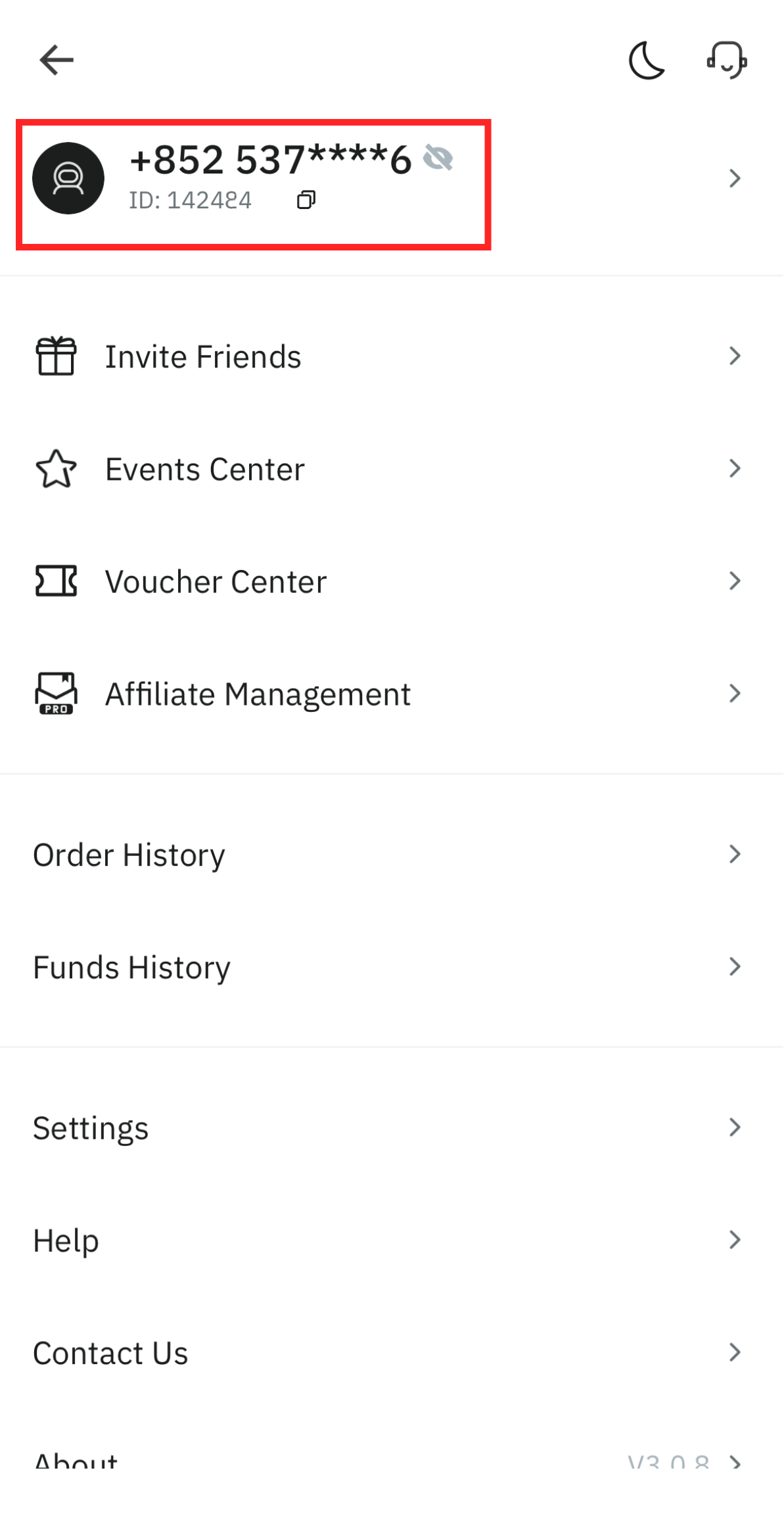
Task: Go to Events Center
Action: pyautogui.click(x=204, y=469)
